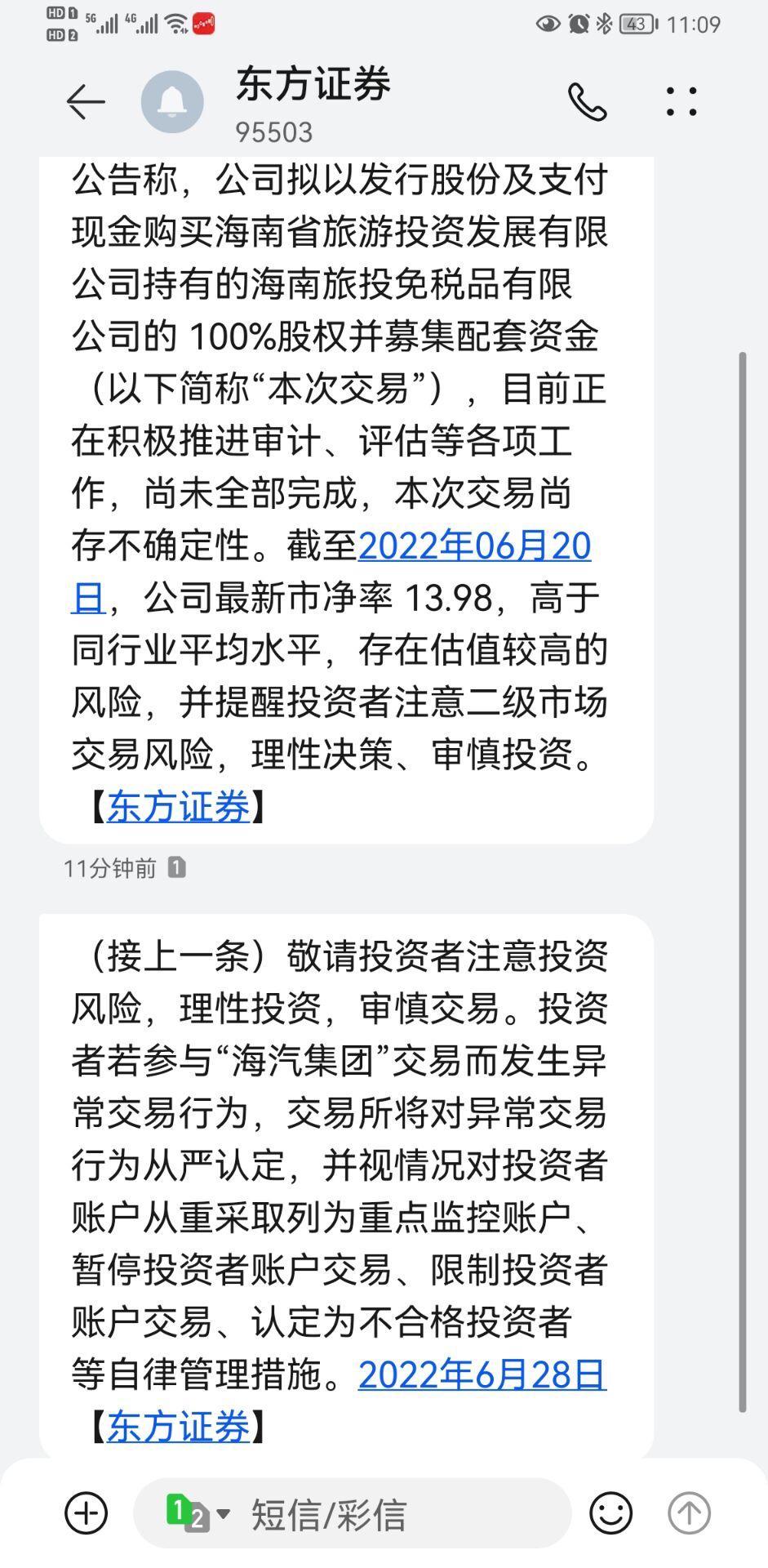The height and width of the screenshot is (1568, 768).
Task: Open the four-dot more options menu
Action: (x=681, y=102)
